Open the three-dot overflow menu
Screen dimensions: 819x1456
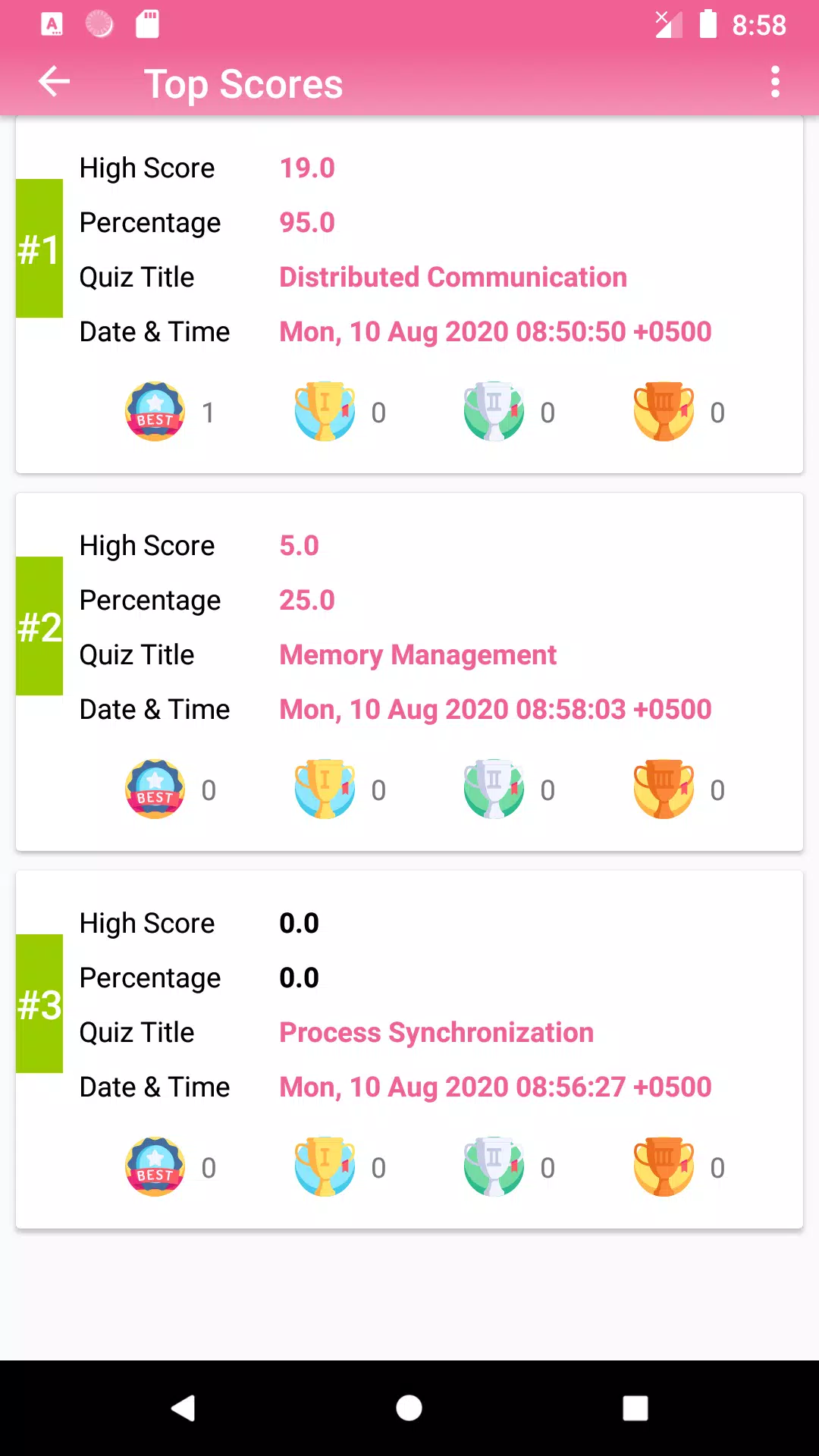pos(775,82)
